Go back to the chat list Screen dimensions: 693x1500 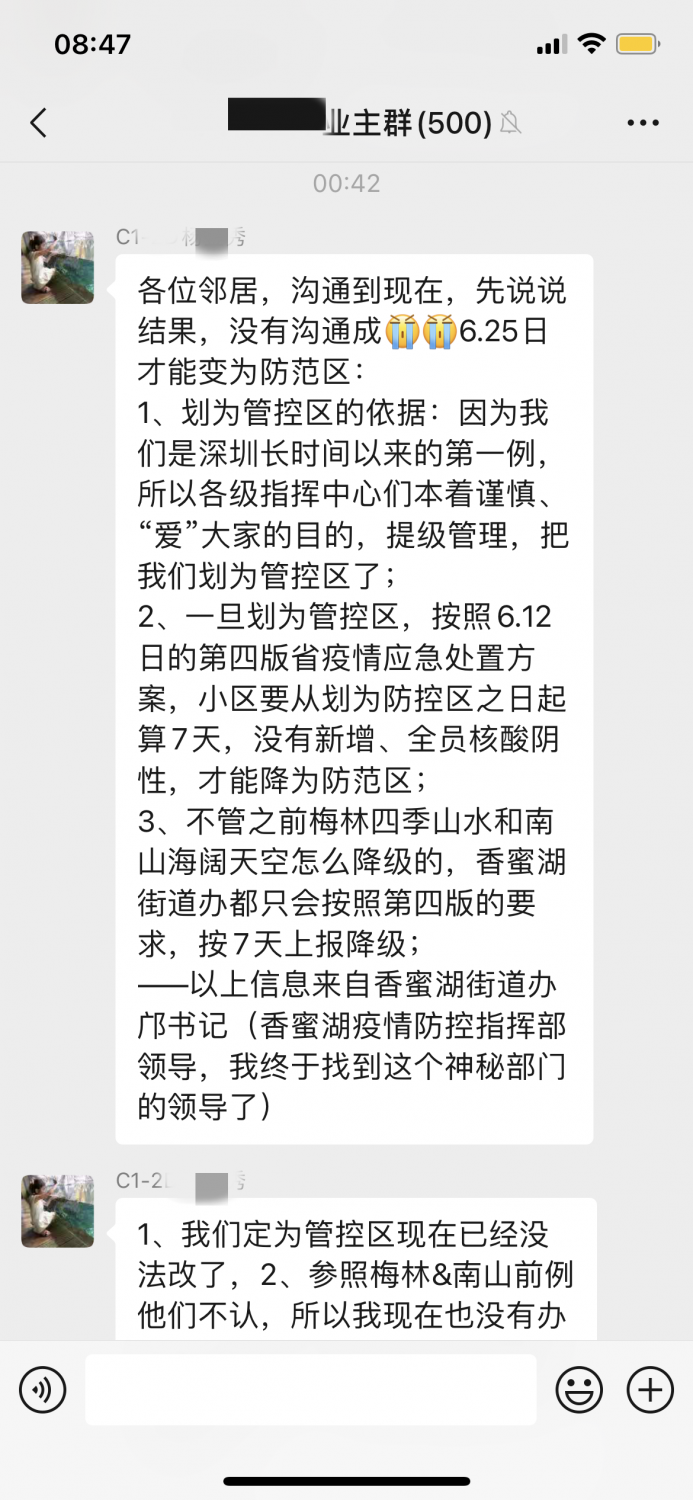pyautogui.click(x=38, y=123)
